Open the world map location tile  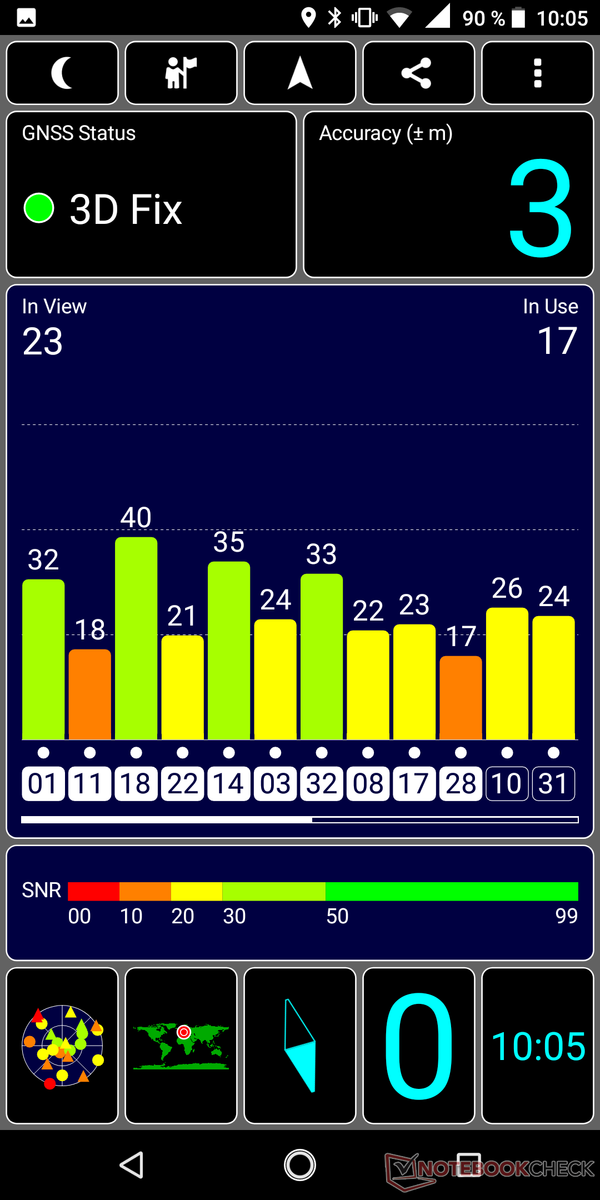pyautogui.click(x=181, y=1046)
